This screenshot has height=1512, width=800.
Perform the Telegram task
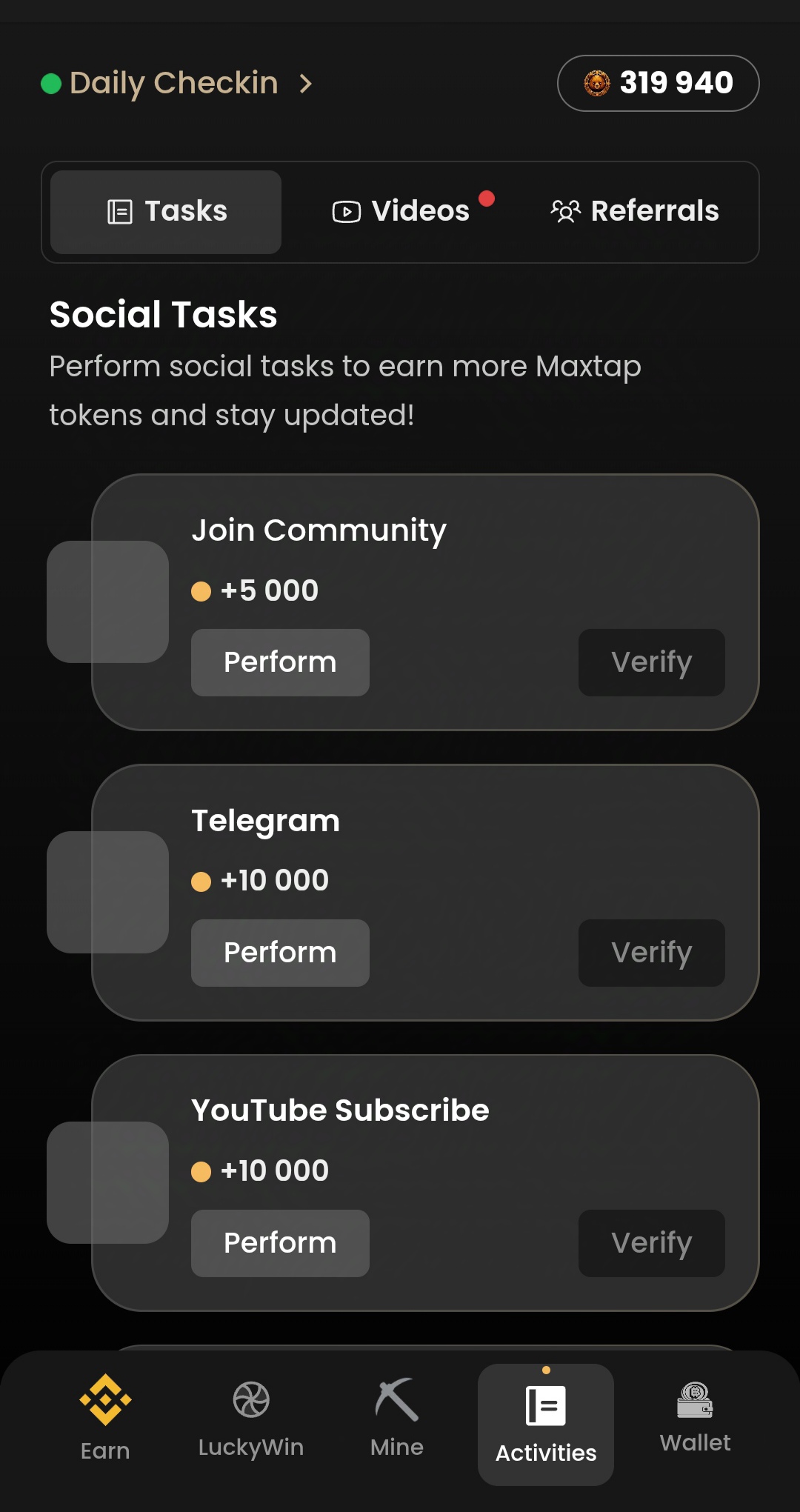[279, 953]
